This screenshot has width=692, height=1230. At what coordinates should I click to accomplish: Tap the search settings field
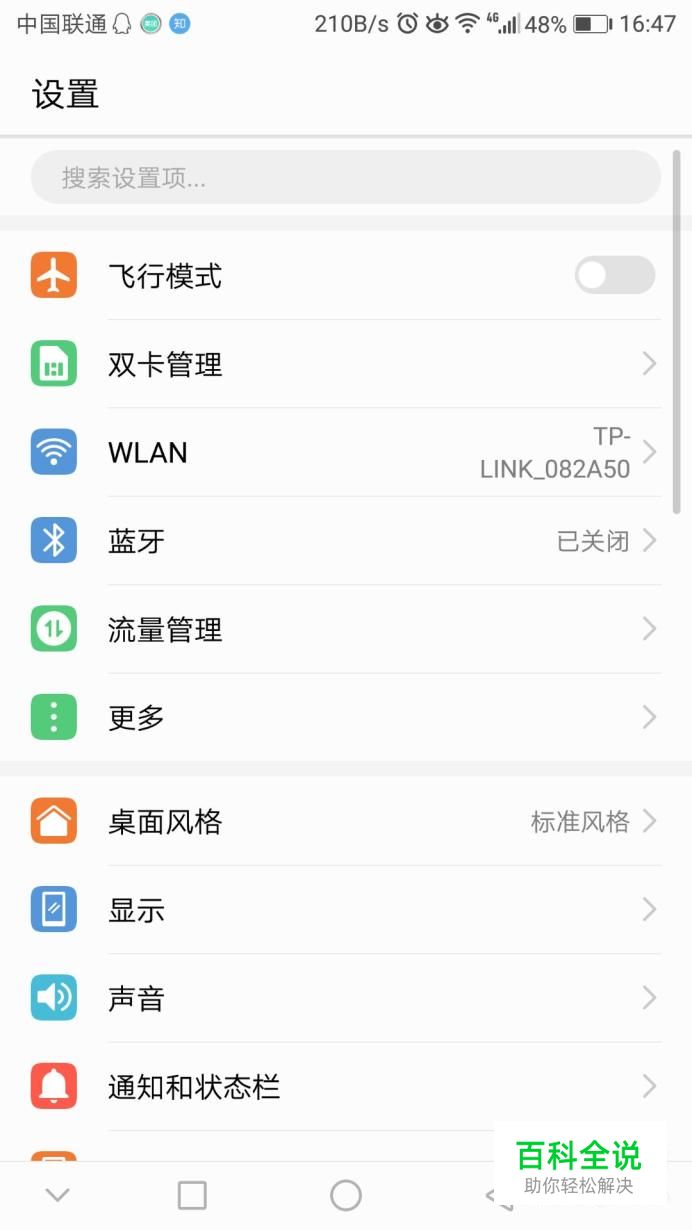coord(345,178)
